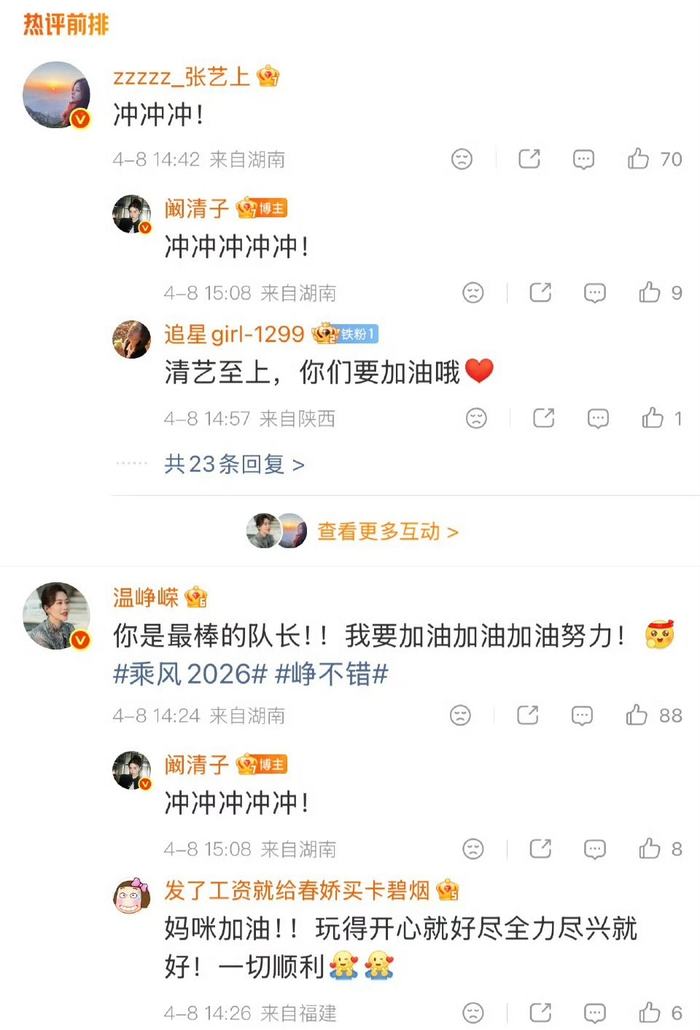The height and width of the screenshot is (1030, 700).
Task: Like 阚清子's reply with 9 likes
Action: pyautogui.click(x=650, y=292)
